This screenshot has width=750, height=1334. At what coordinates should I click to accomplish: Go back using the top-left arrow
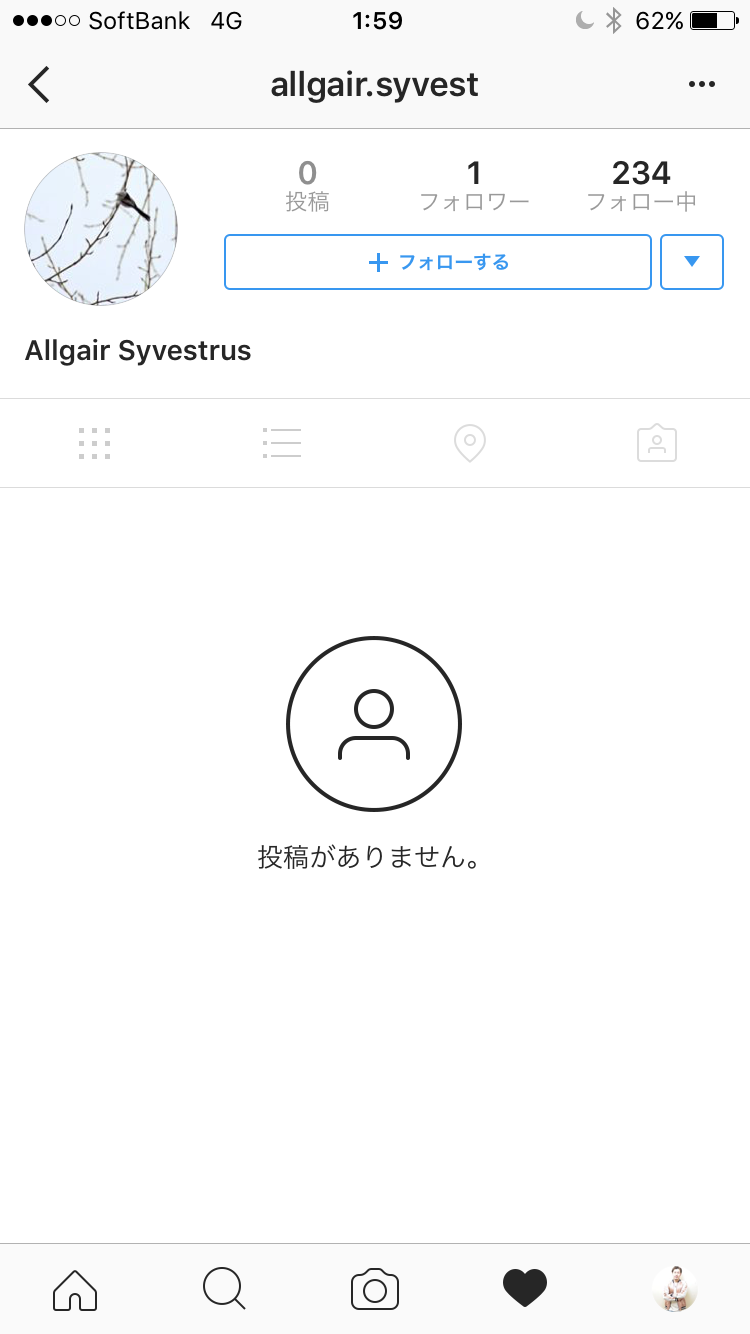40,85
